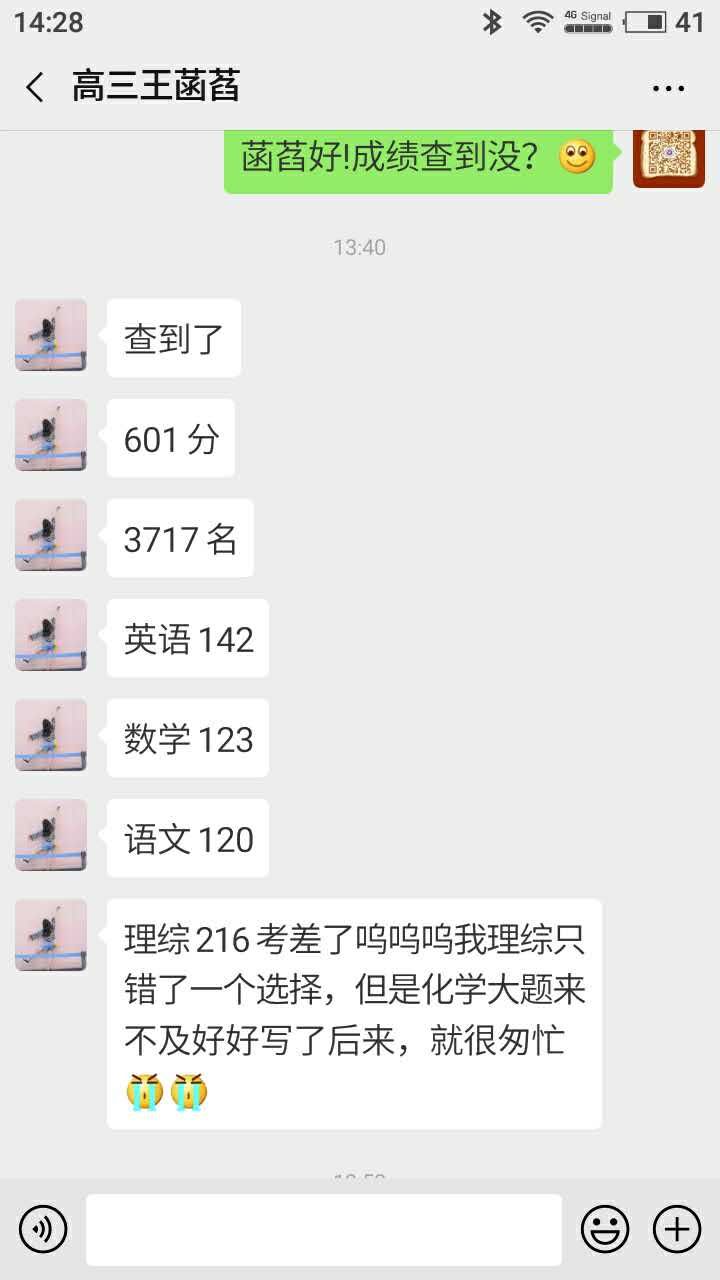Open the emoji sticker panel
Screen dimensions: 720x1280
(605, 1229)
